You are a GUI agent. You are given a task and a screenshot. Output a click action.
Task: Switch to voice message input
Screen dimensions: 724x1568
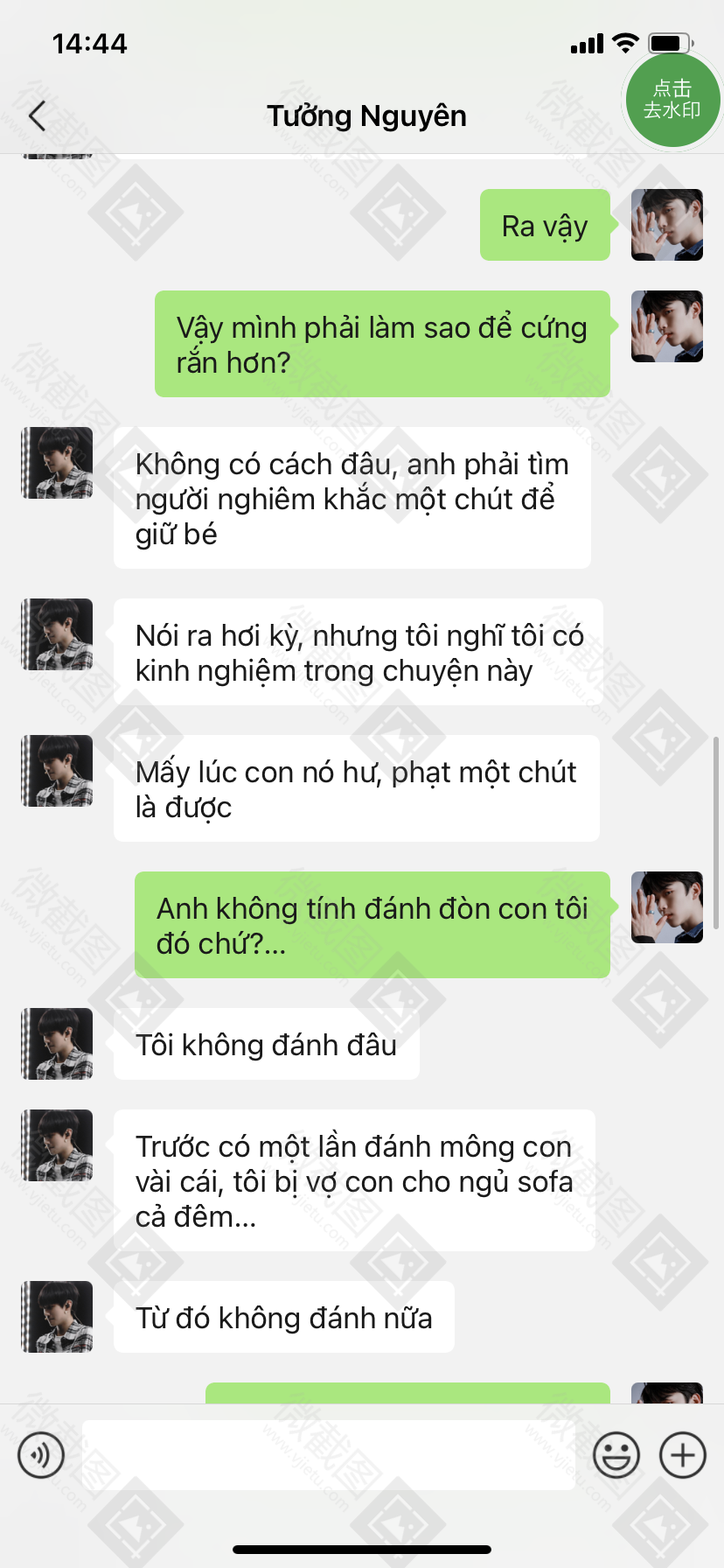[x=41, y=1455]
